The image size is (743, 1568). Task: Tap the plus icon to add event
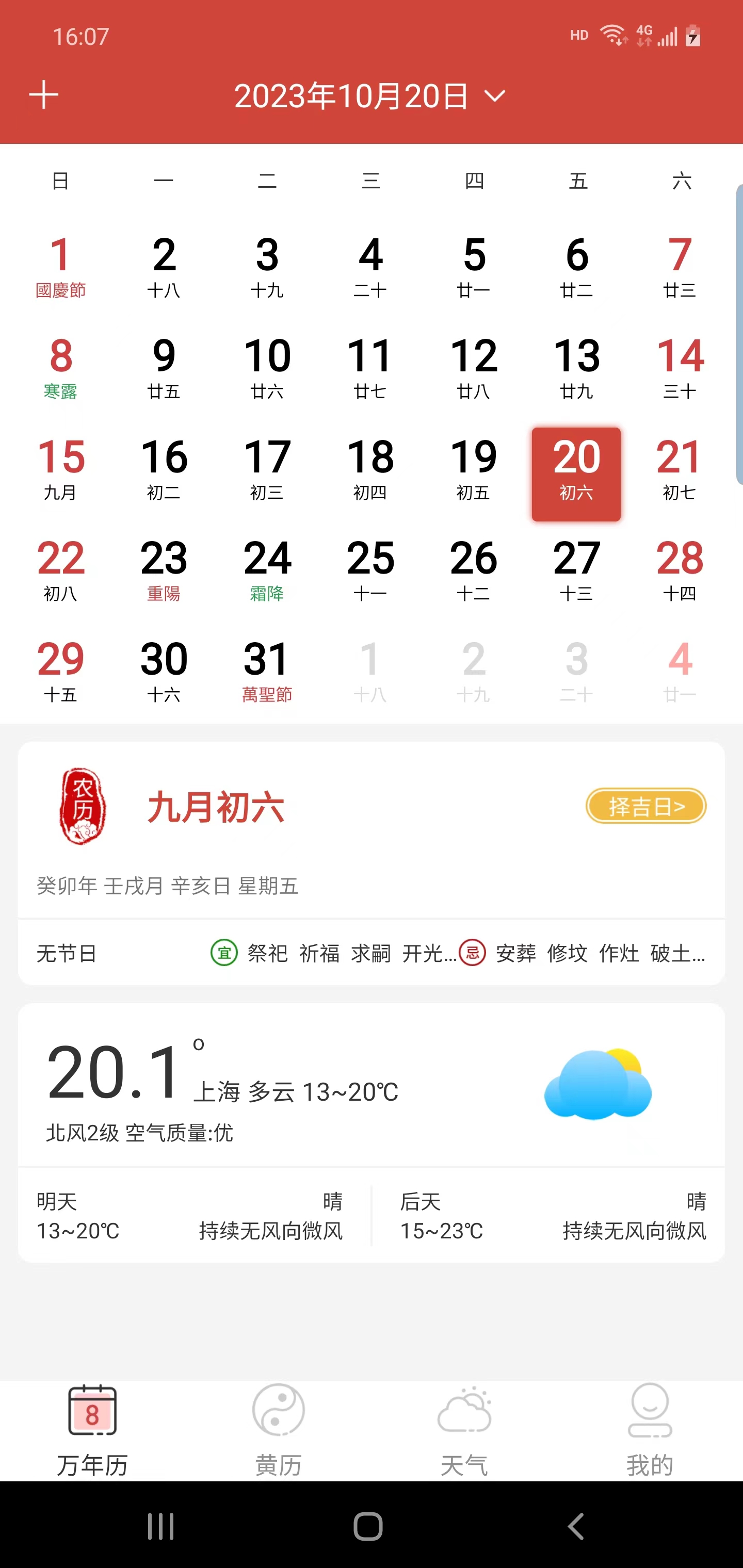click(44, 95)
